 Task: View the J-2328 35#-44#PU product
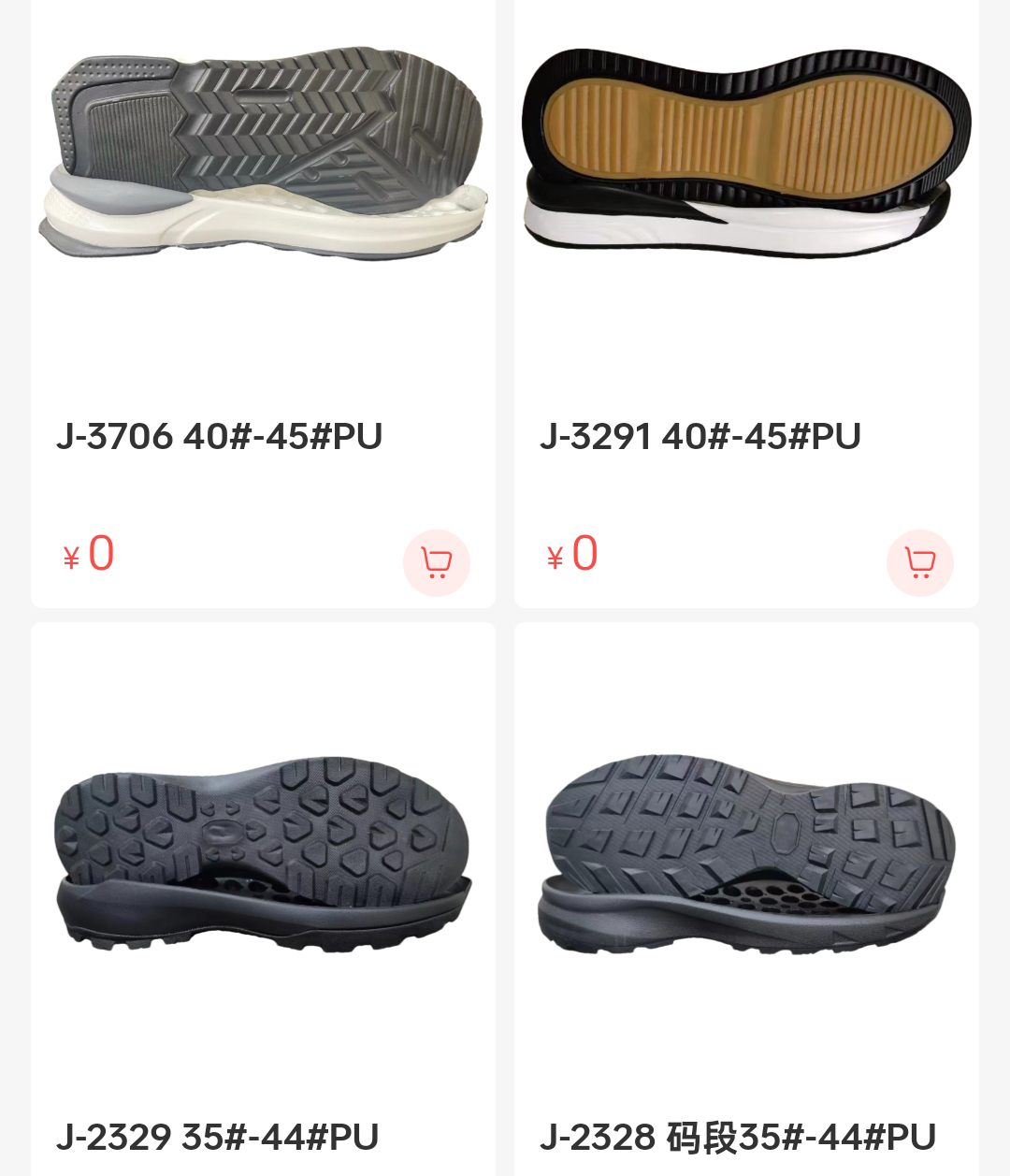click(x=746, y=861)
